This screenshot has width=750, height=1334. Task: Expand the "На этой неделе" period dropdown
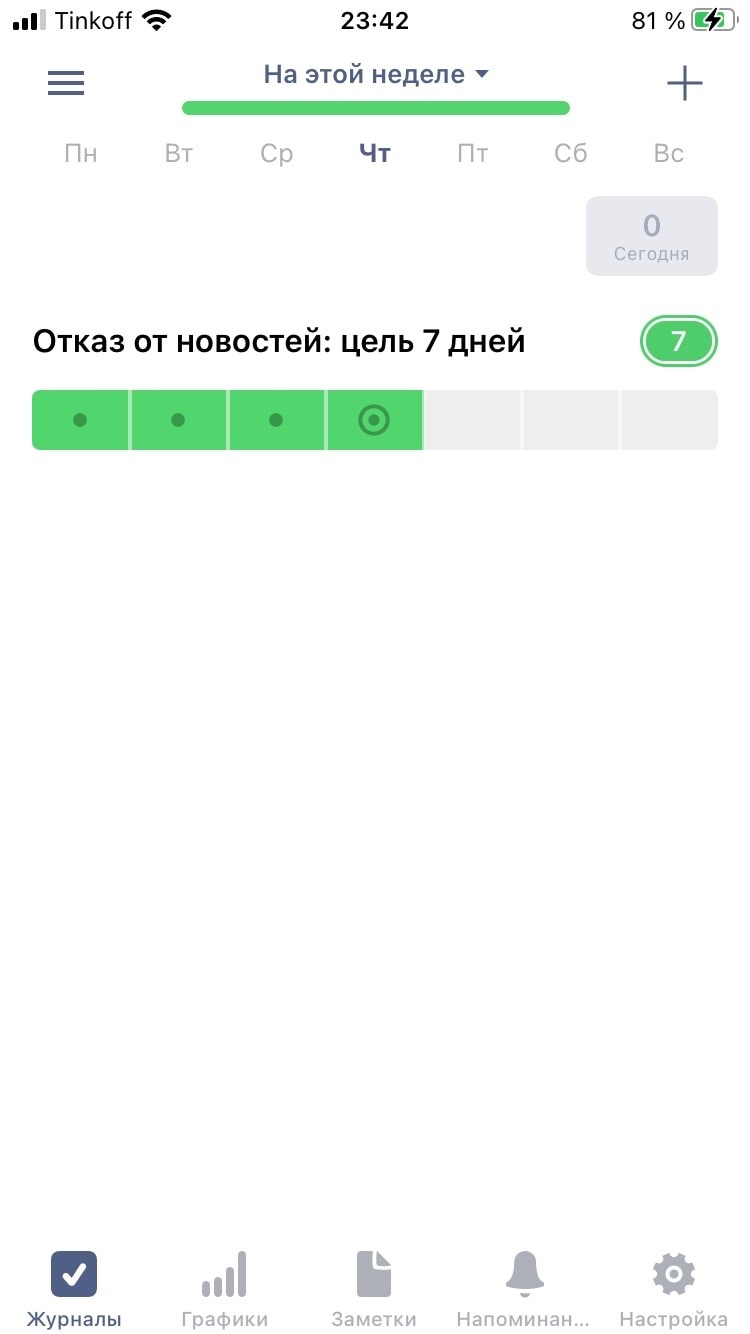point(376,75)
